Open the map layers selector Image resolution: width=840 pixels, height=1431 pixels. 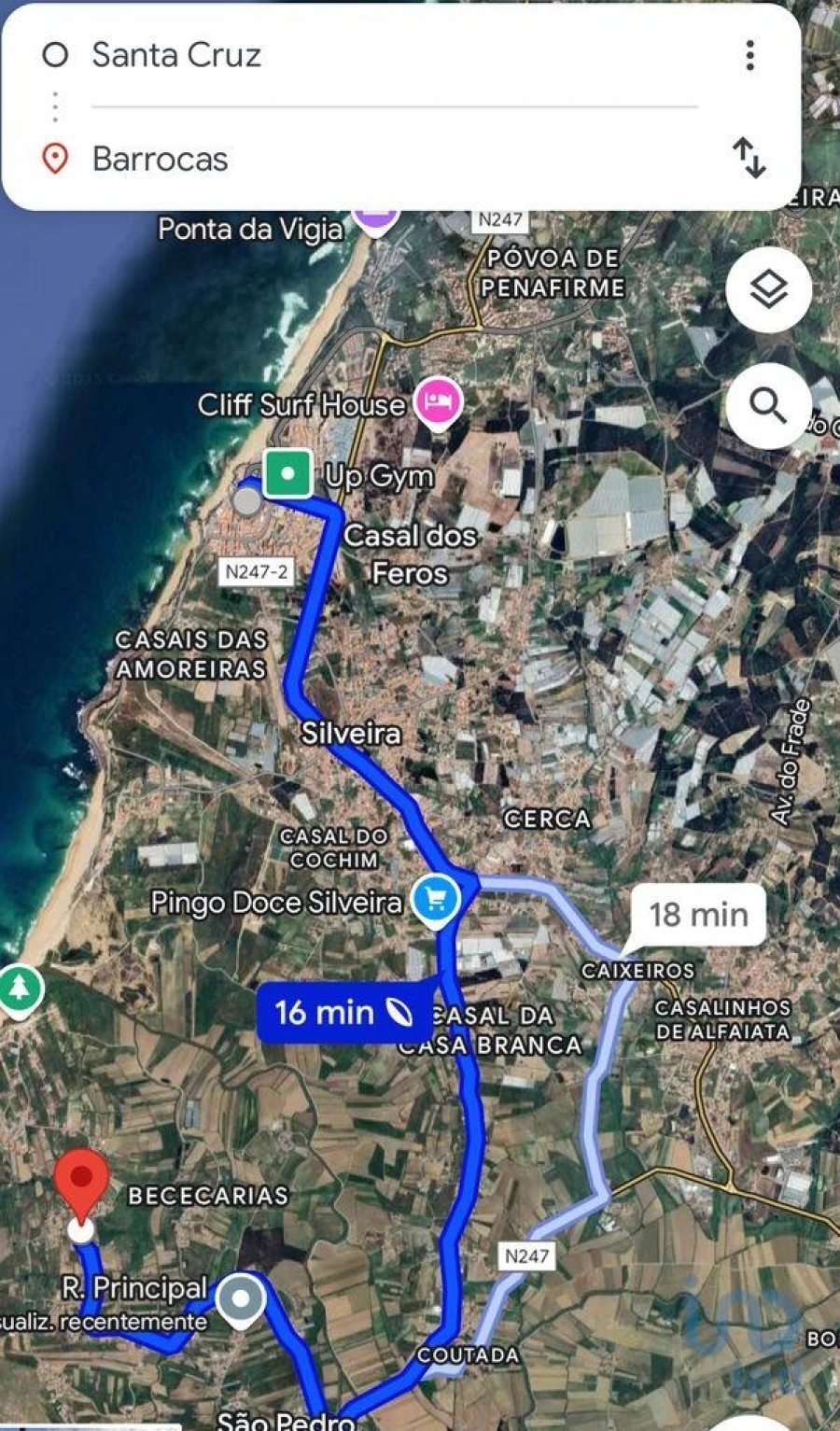[x=768, y=290]
